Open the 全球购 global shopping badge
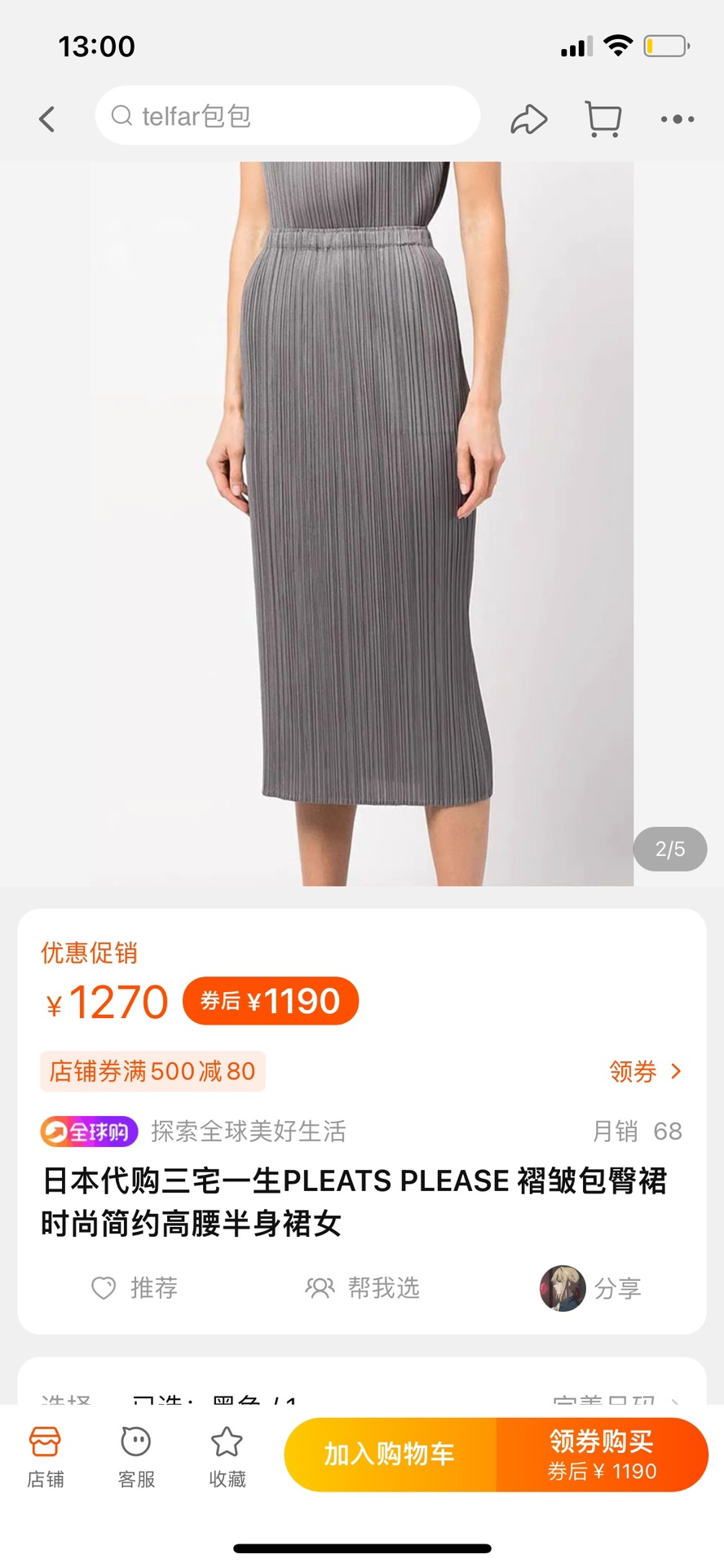 click(x=89, y=1132)
